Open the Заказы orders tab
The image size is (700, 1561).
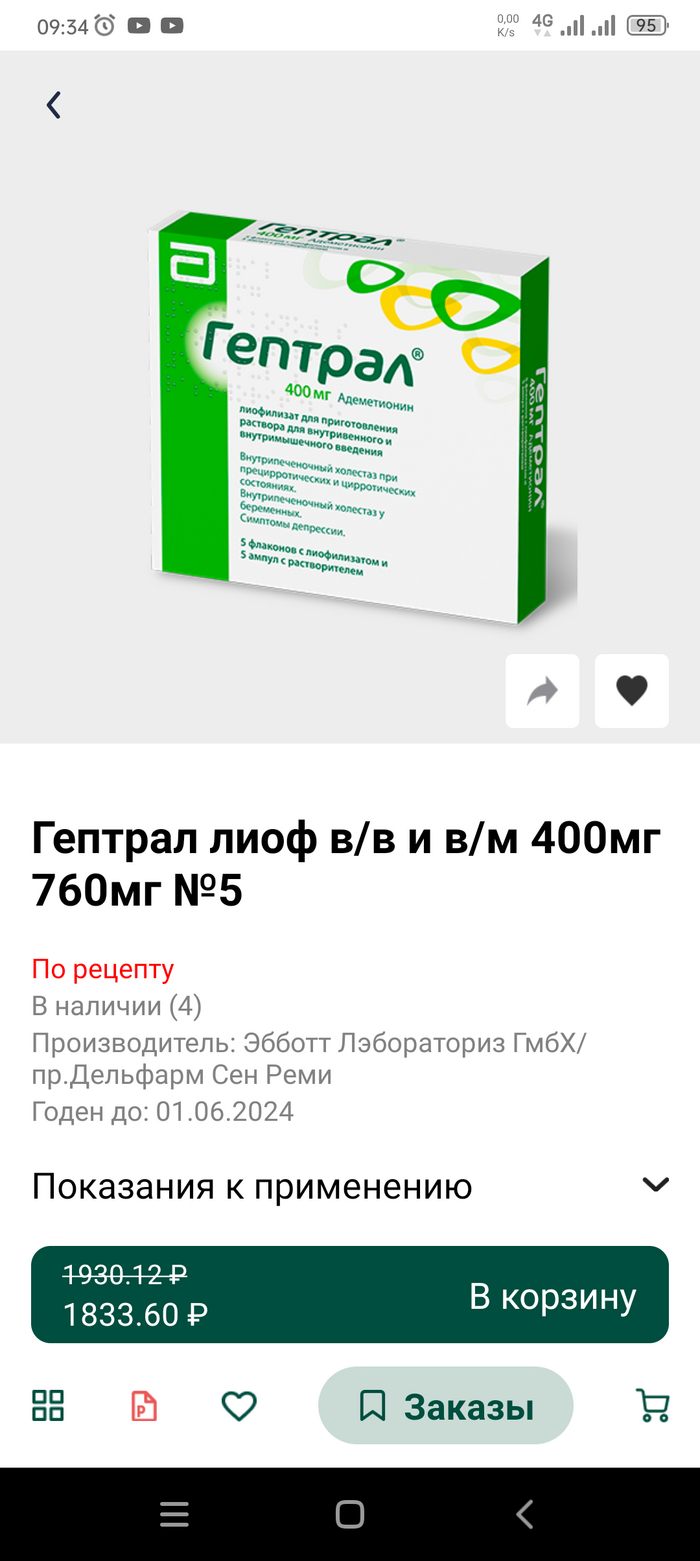coord(446,1406)
